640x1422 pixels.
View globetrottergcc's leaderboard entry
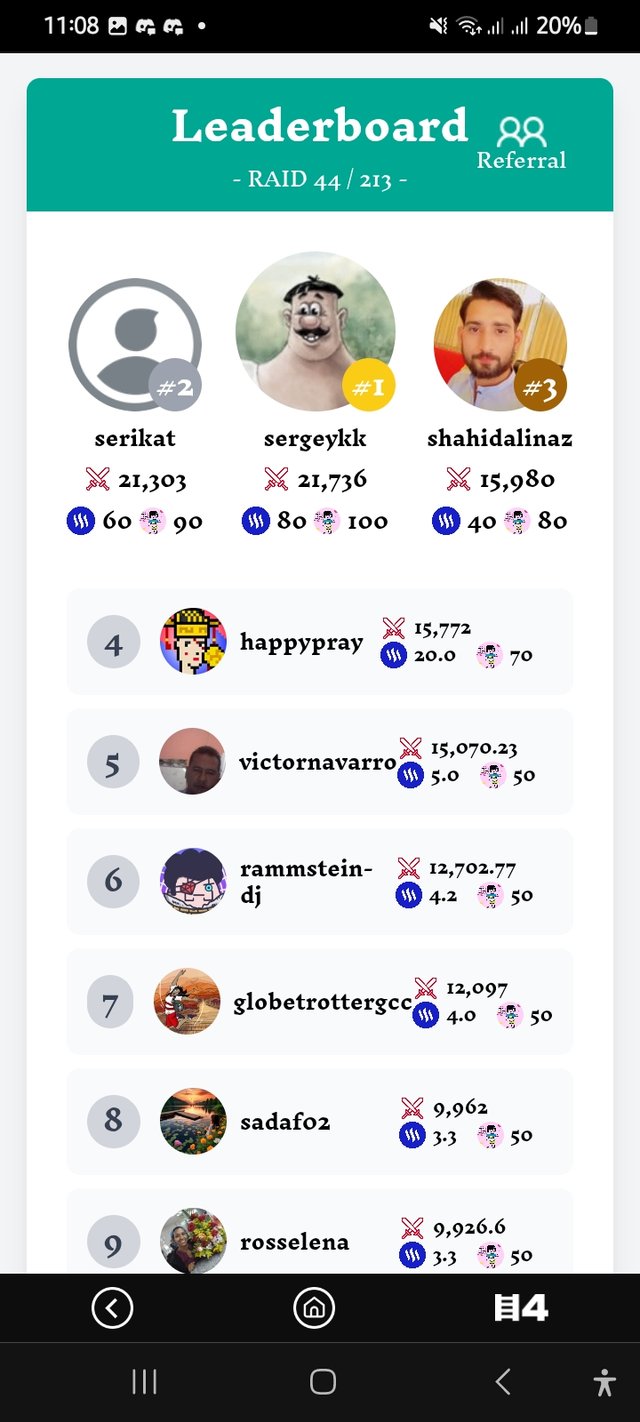(322, 1002)
